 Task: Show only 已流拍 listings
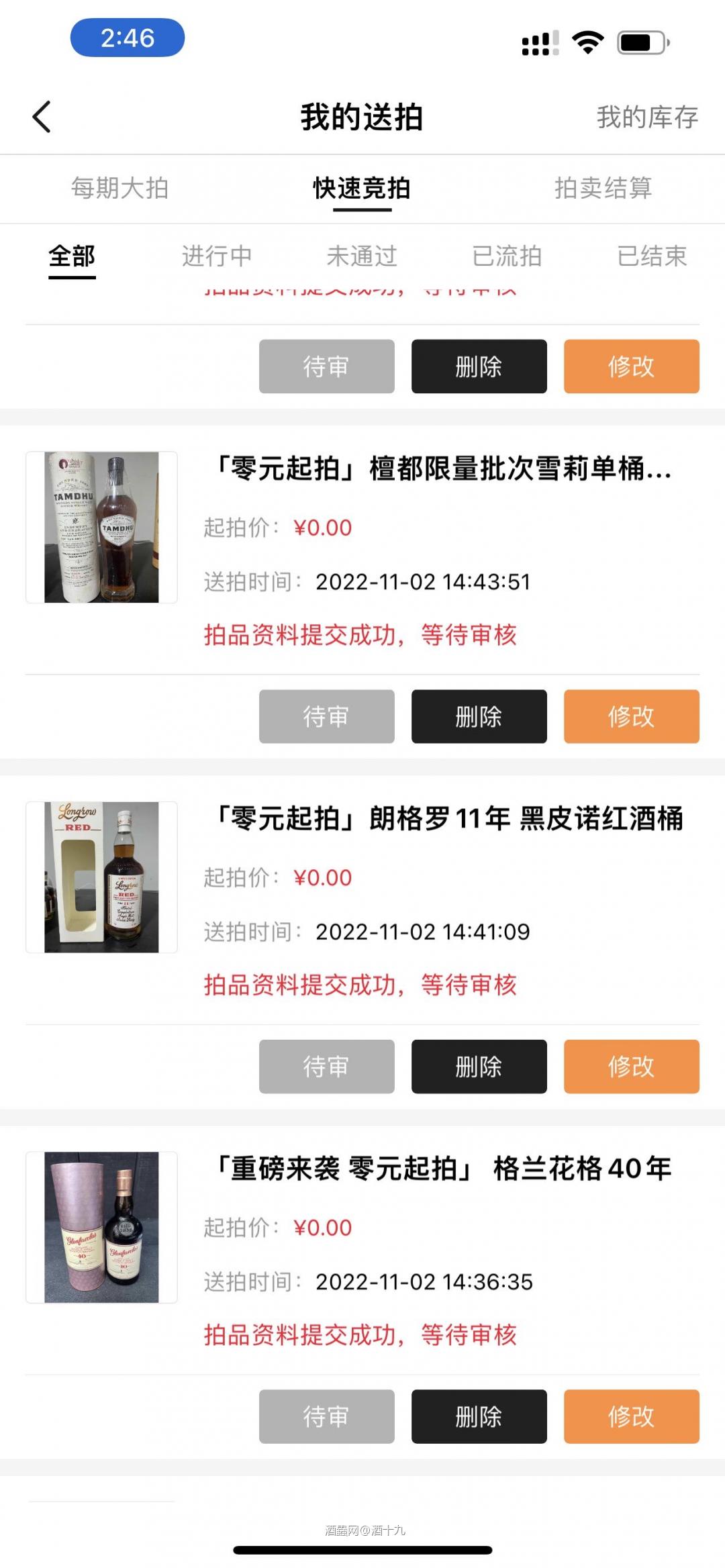point(507,256)
